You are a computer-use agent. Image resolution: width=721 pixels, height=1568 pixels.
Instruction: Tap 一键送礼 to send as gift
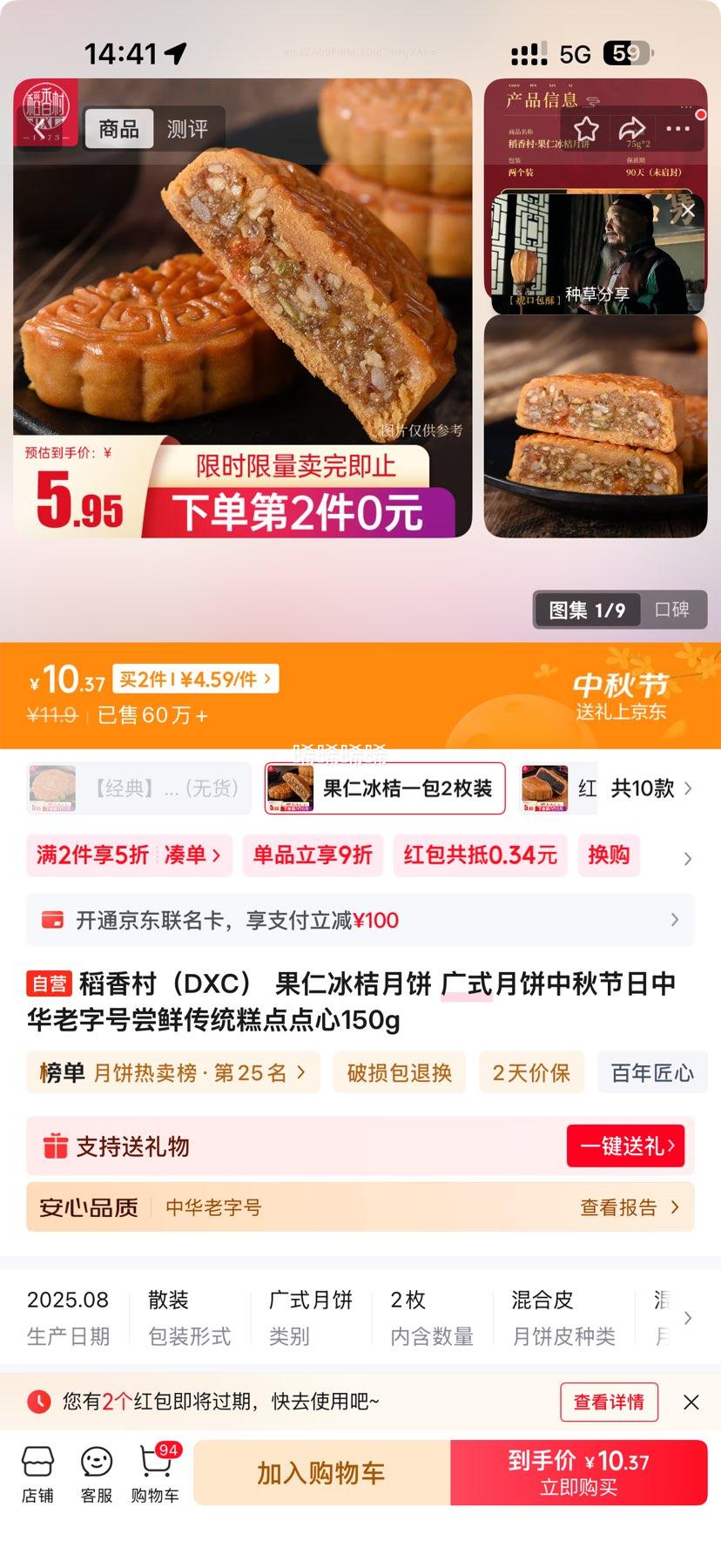(x=625, y=1146)
